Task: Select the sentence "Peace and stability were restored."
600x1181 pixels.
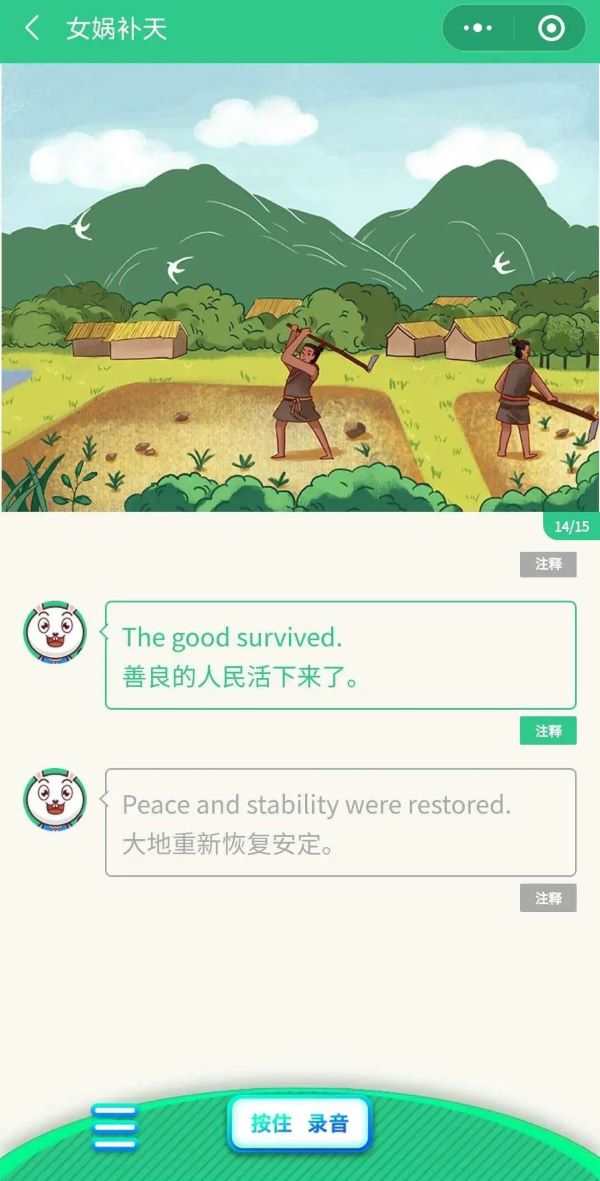Action: coord(340,822)
